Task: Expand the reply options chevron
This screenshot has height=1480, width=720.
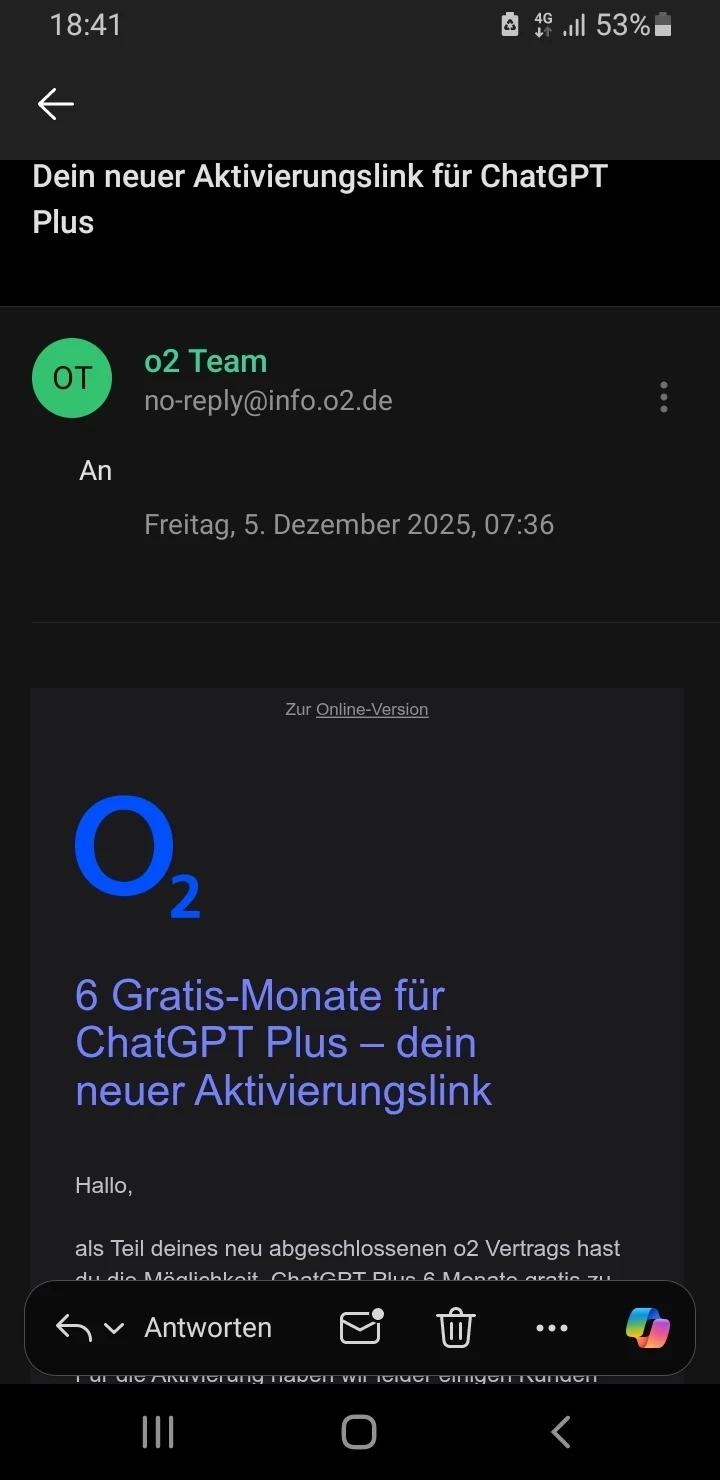Action: click(x=114, y=1329)
